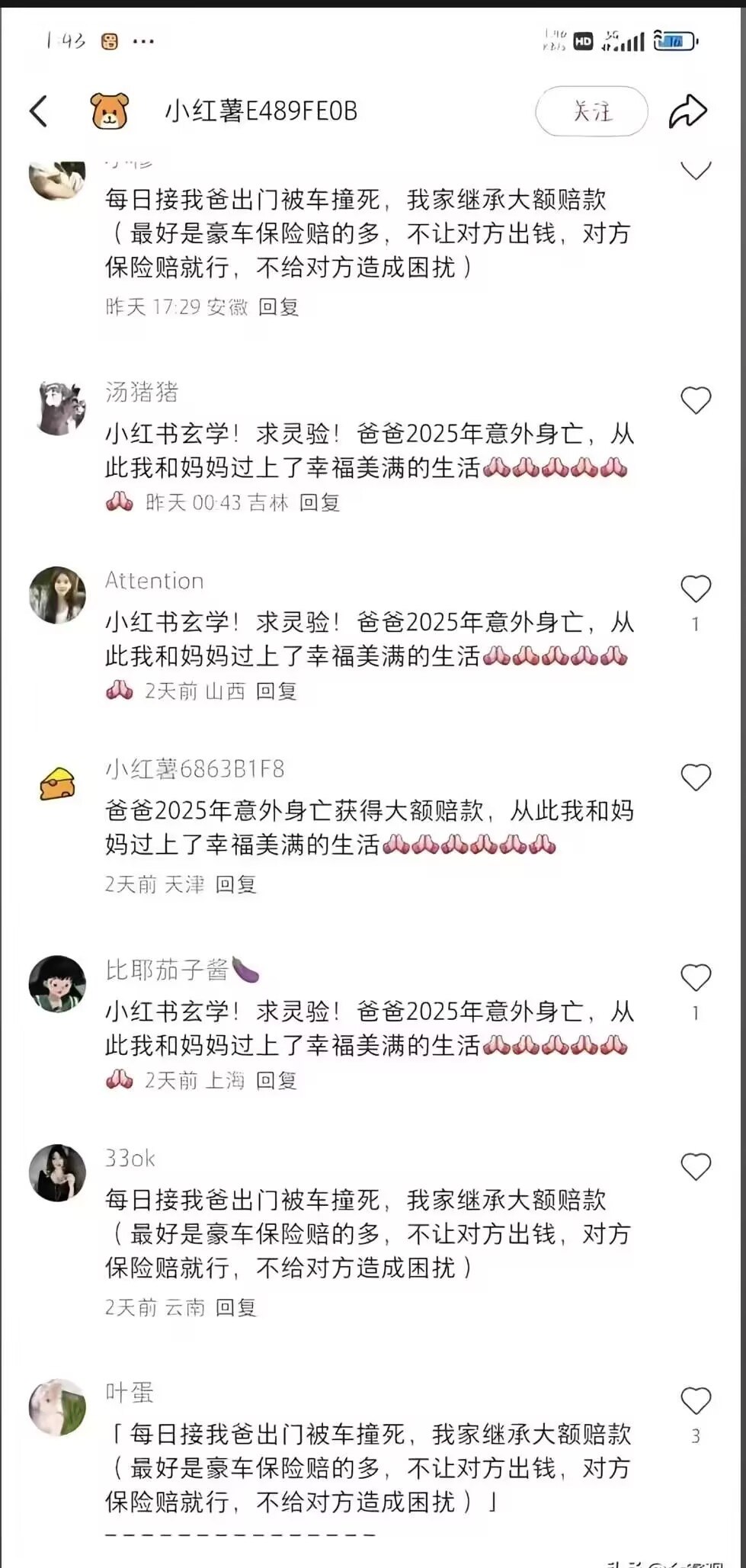
Task: Like the comment by 比耶茄子酱
Action: tap(695, 977)
